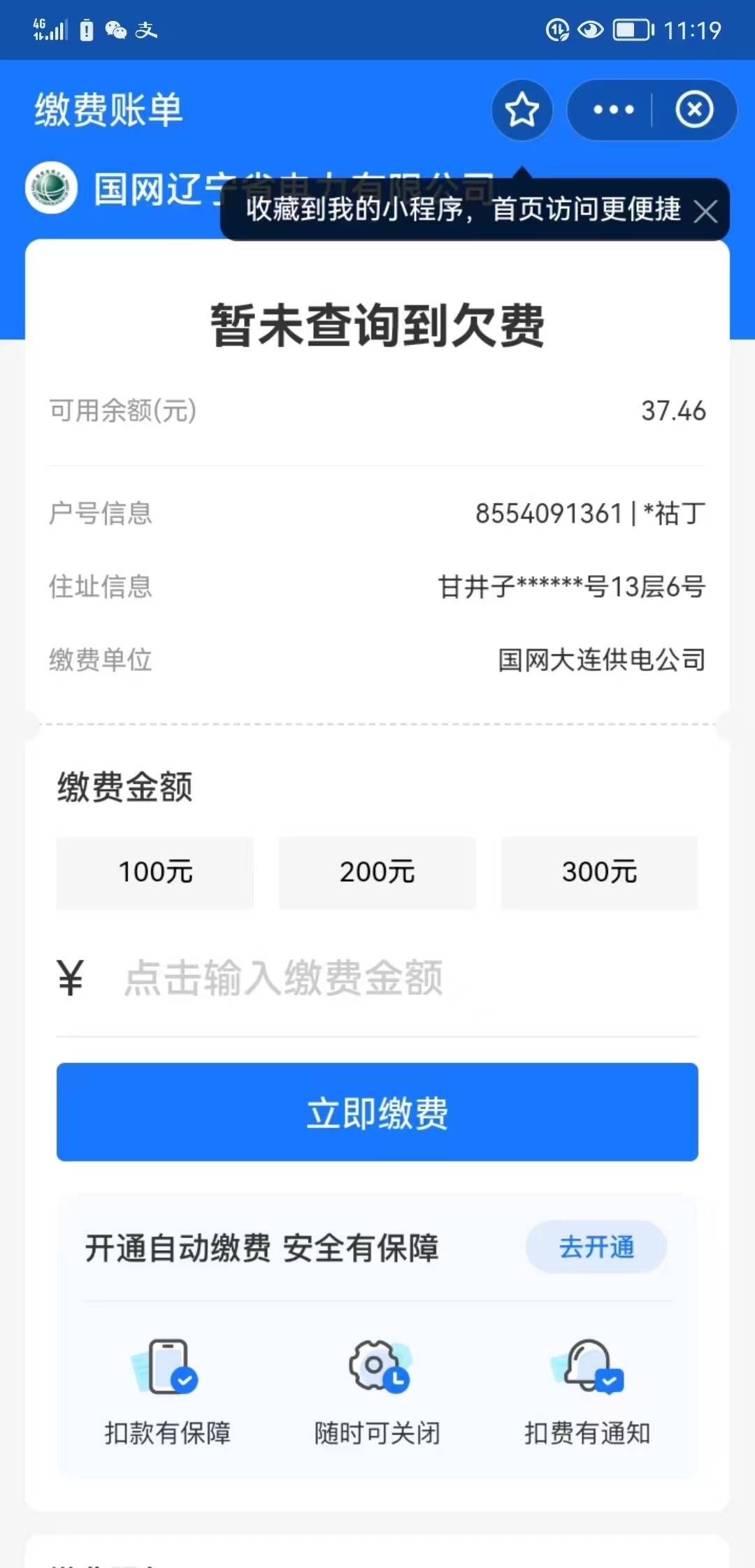Focus the 点击输入缴费金额 input field

[391, 978]
